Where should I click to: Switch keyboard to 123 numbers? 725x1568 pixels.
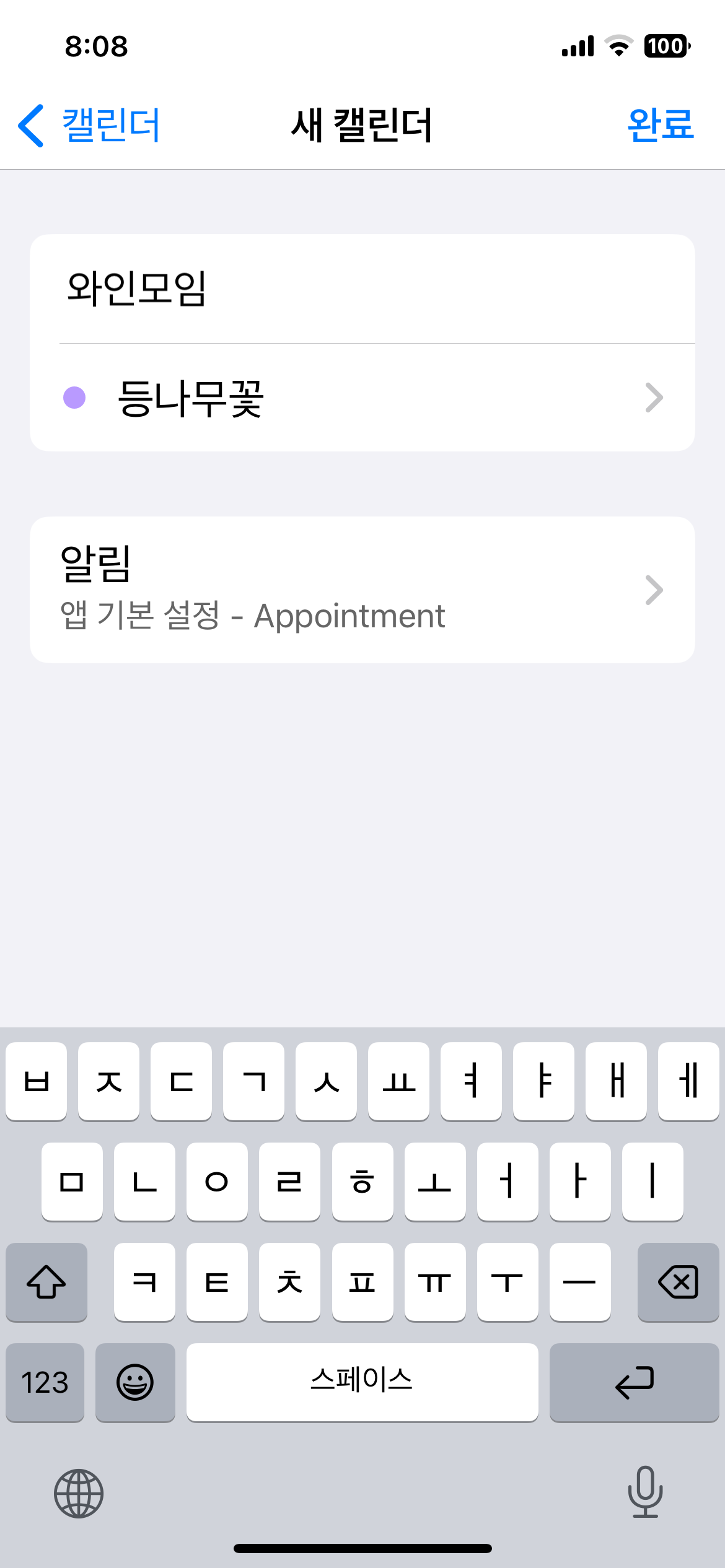click(45, 1382)
